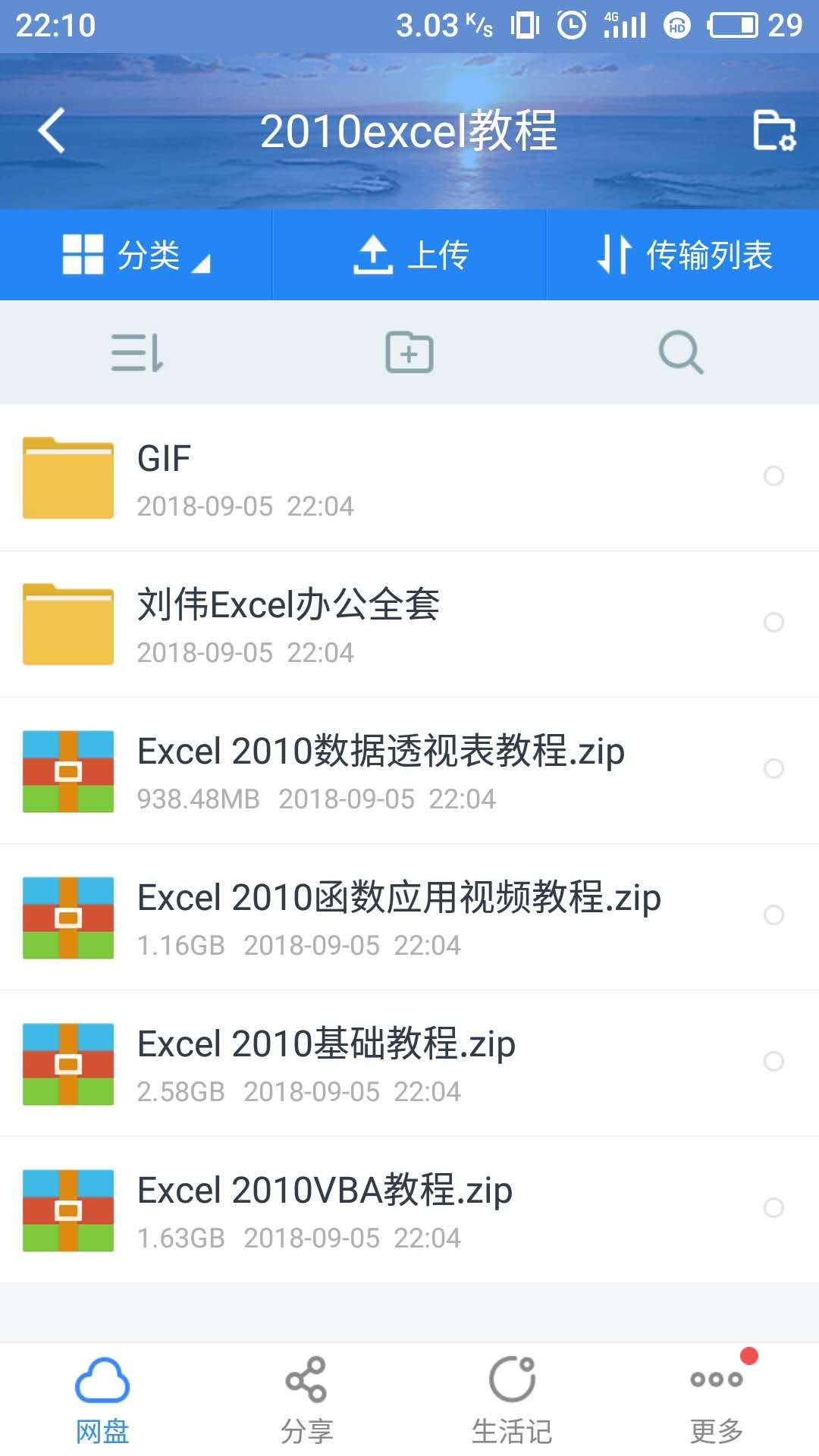Select the Excel 2010VBA教程.zip checkbox

773,1208
